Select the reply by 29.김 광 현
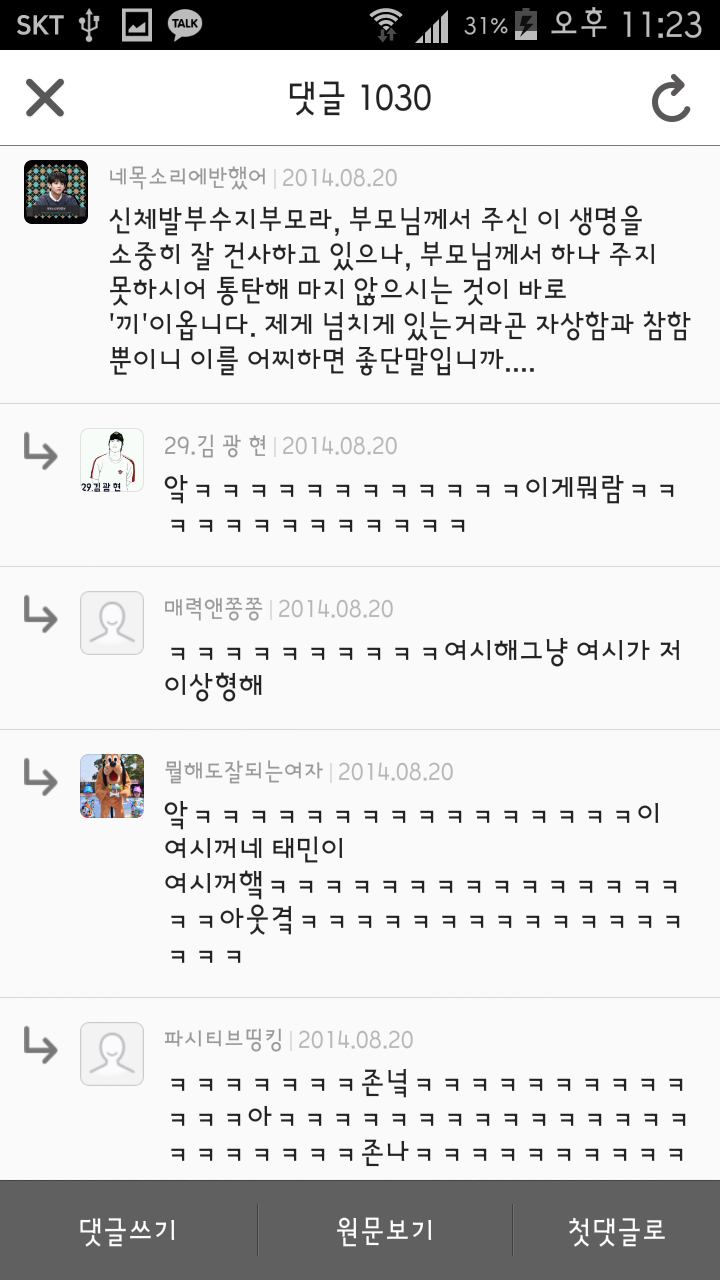Image resolution: width=720 pixels, height=1280 pixels. pyautogui.click(x=420, y=507)
